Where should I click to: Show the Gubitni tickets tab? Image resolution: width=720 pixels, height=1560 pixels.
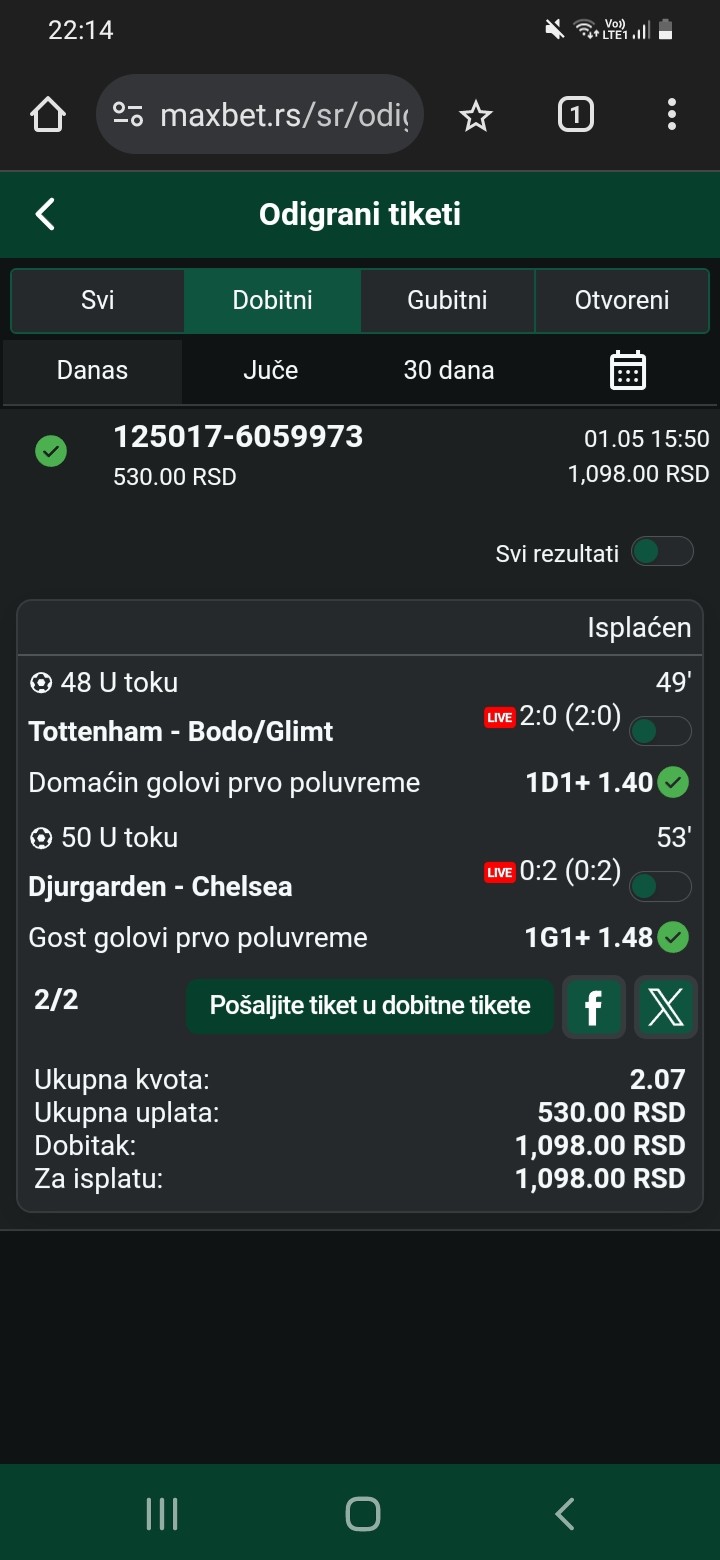click(x=447, y=300)
